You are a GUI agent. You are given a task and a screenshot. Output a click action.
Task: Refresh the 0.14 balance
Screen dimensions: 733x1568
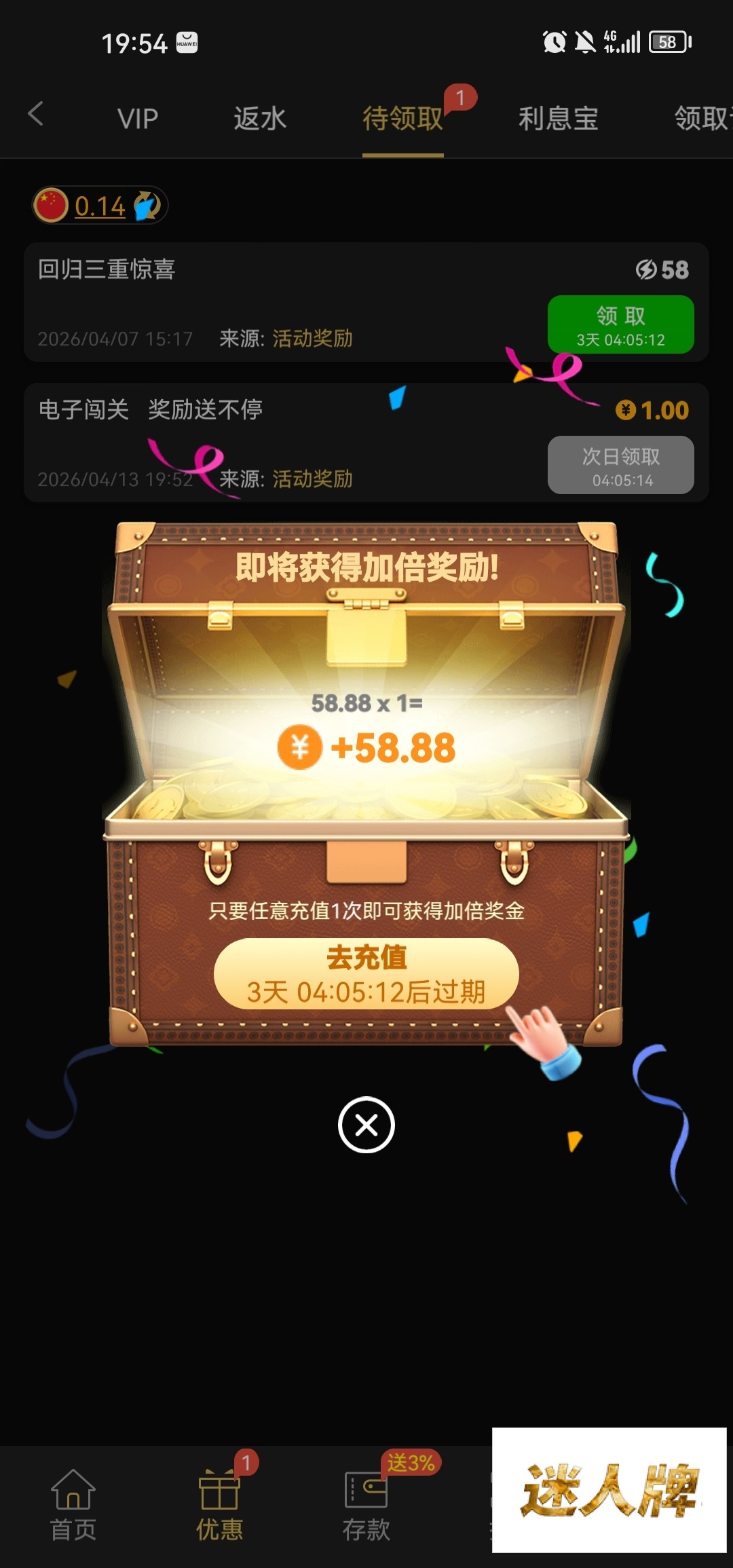click(147, 206)
